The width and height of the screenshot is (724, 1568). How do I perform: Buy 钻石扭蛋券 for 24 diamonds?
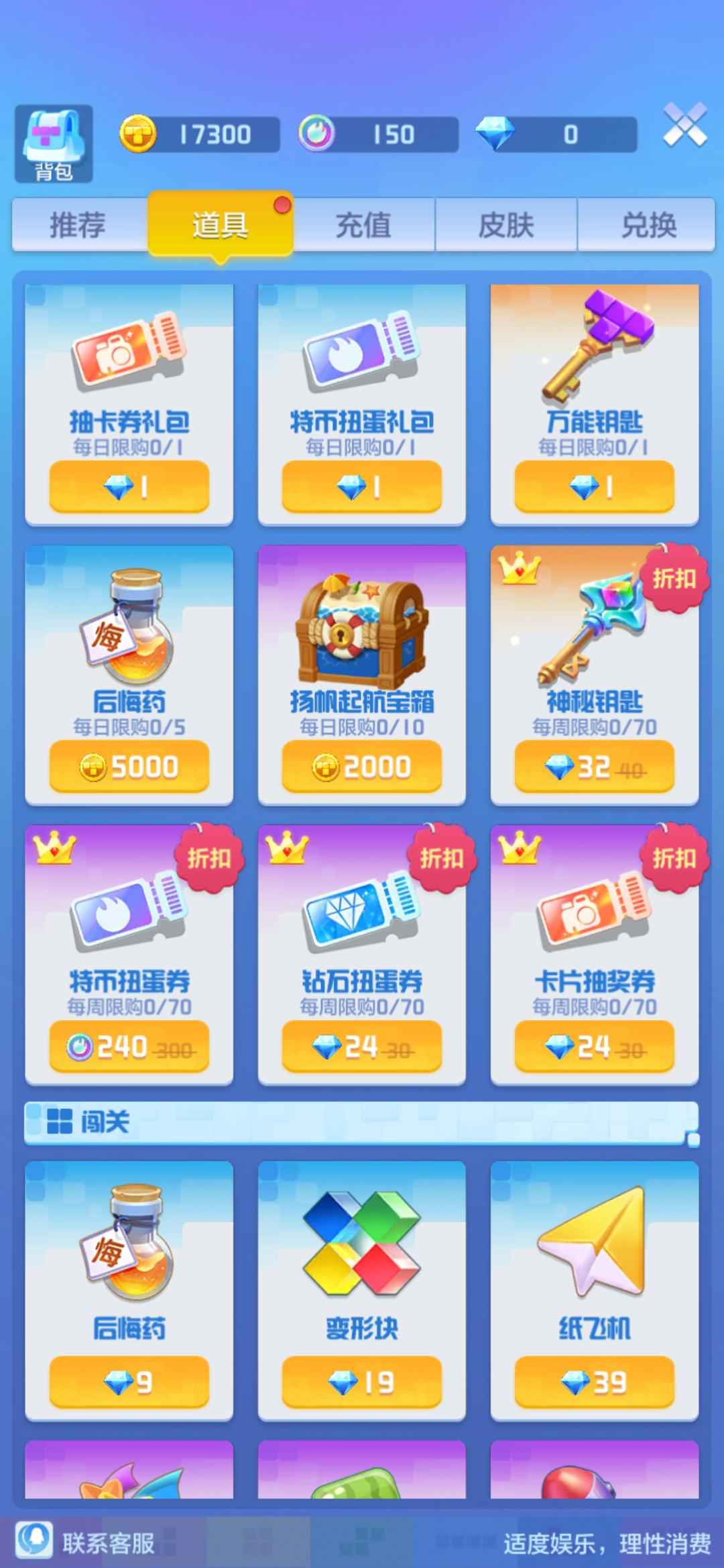coord(361,1047)
